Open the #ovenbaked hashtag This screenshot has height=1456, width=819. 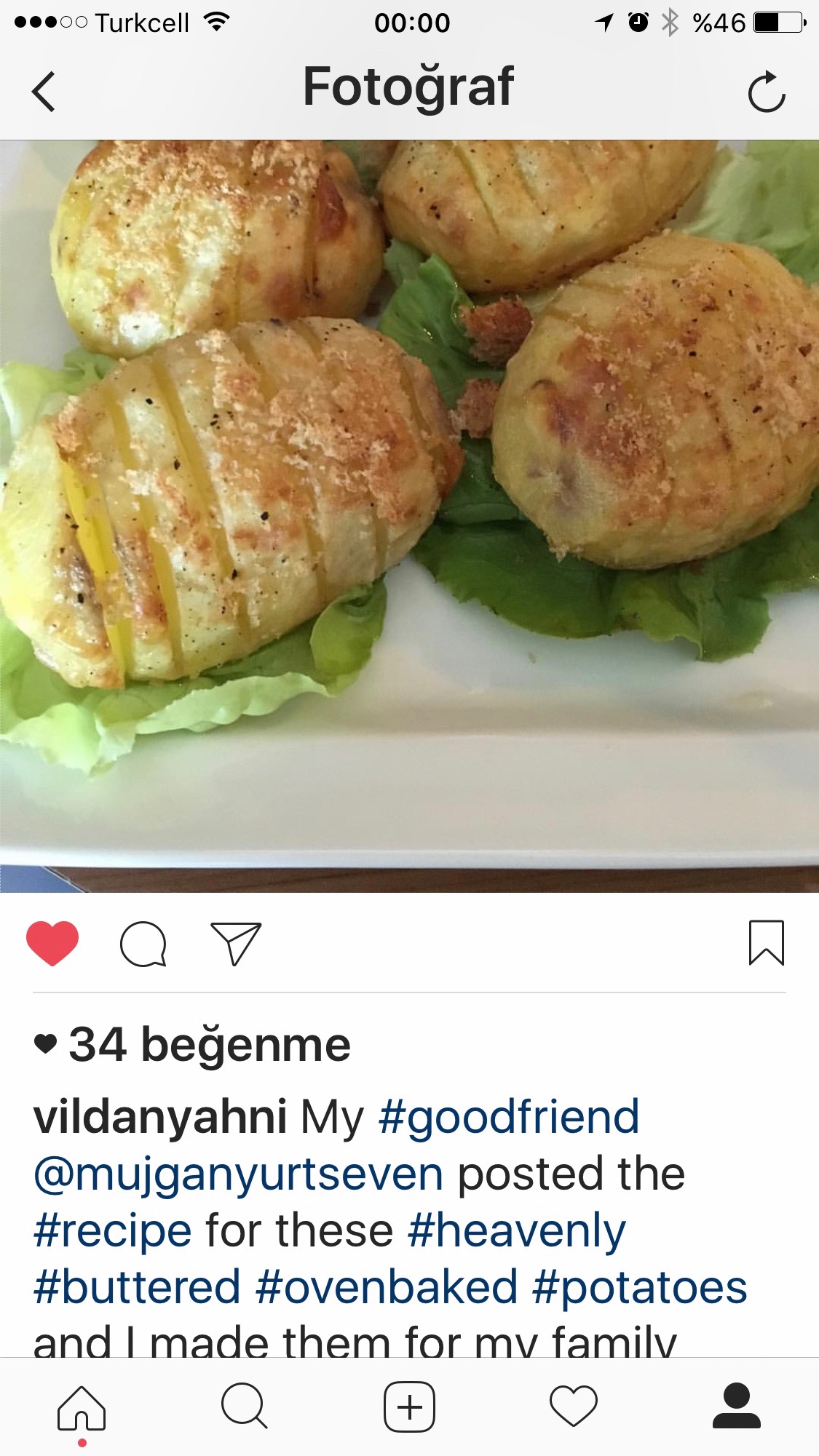click(x=387, y=1287)
